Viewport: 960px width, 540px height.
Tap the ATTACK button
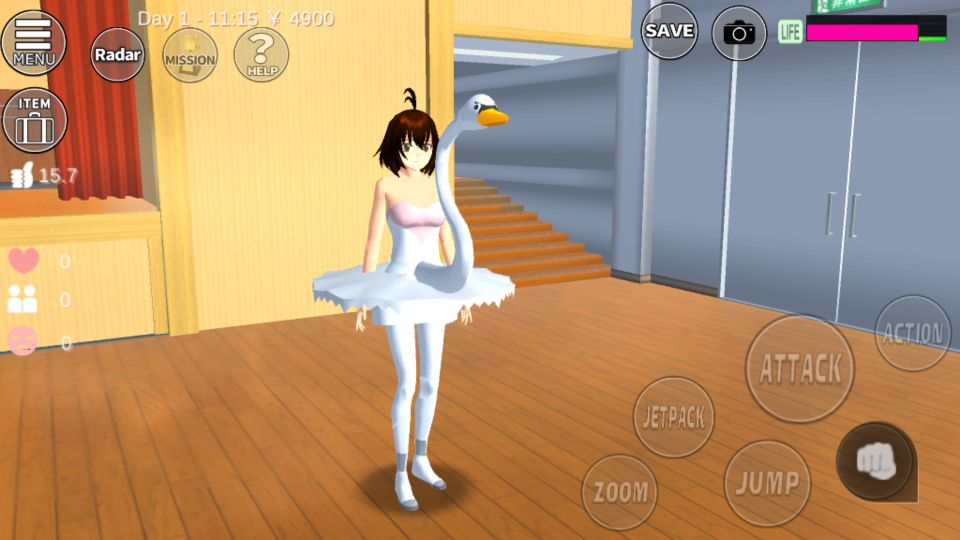pos(800,369)
